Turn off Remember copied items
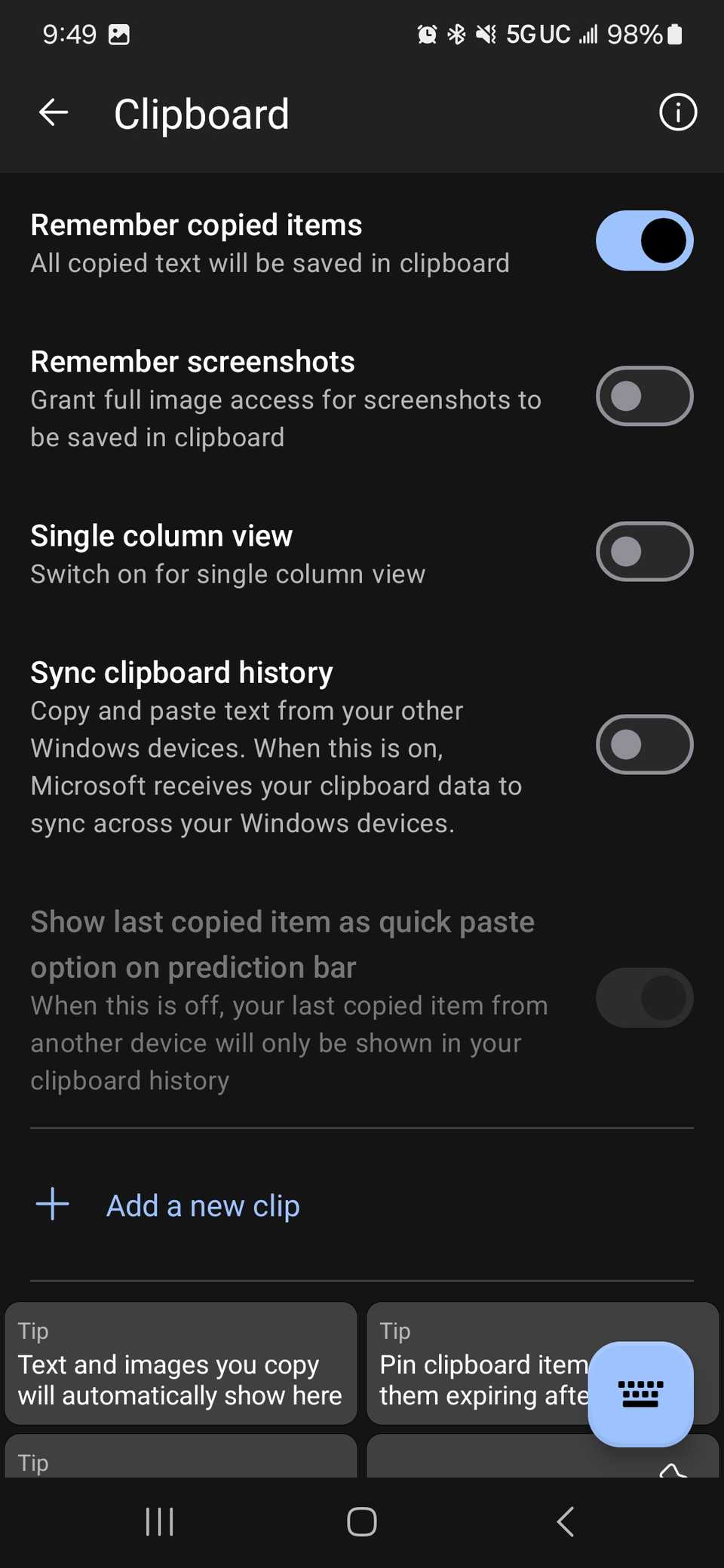The image size is (724, 1568). 644,240
